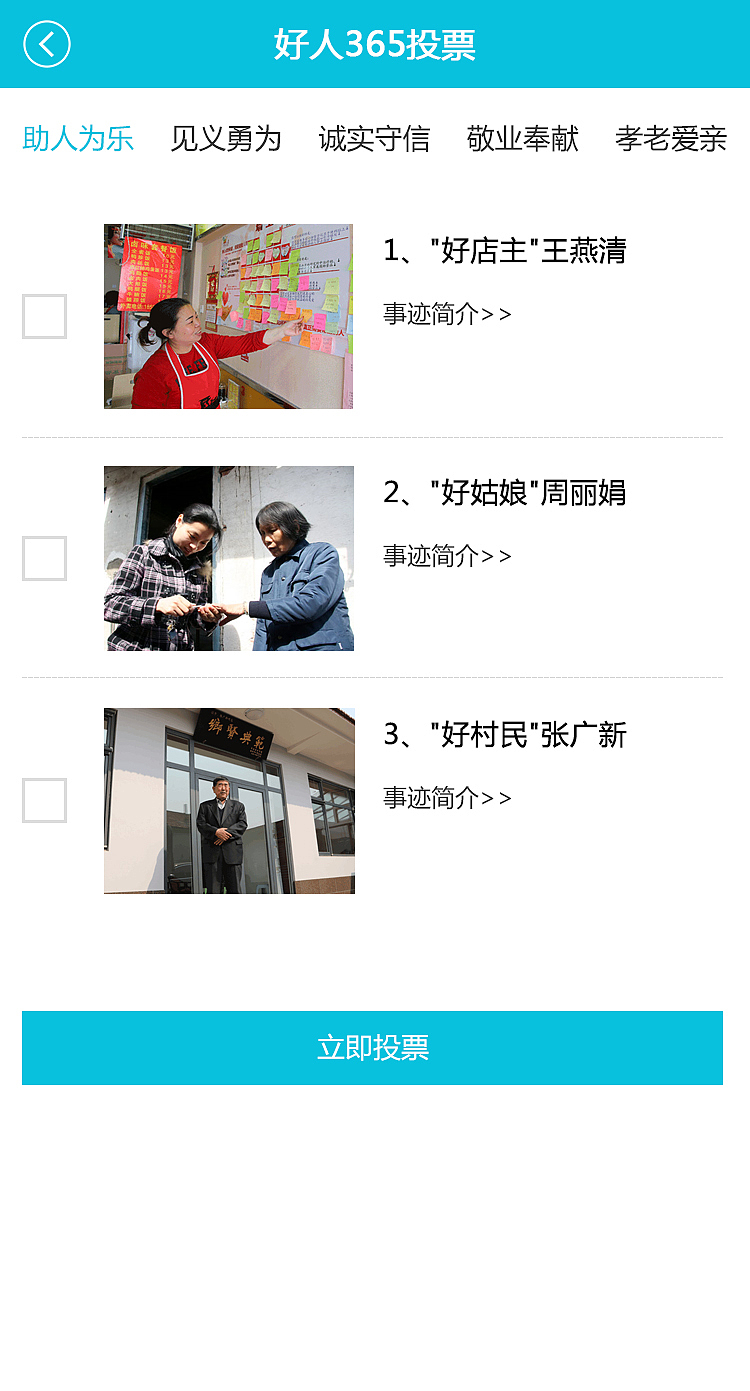
Task: Click candidate name 2、好姑娘周丽娟
Action: tap(505, 495)
